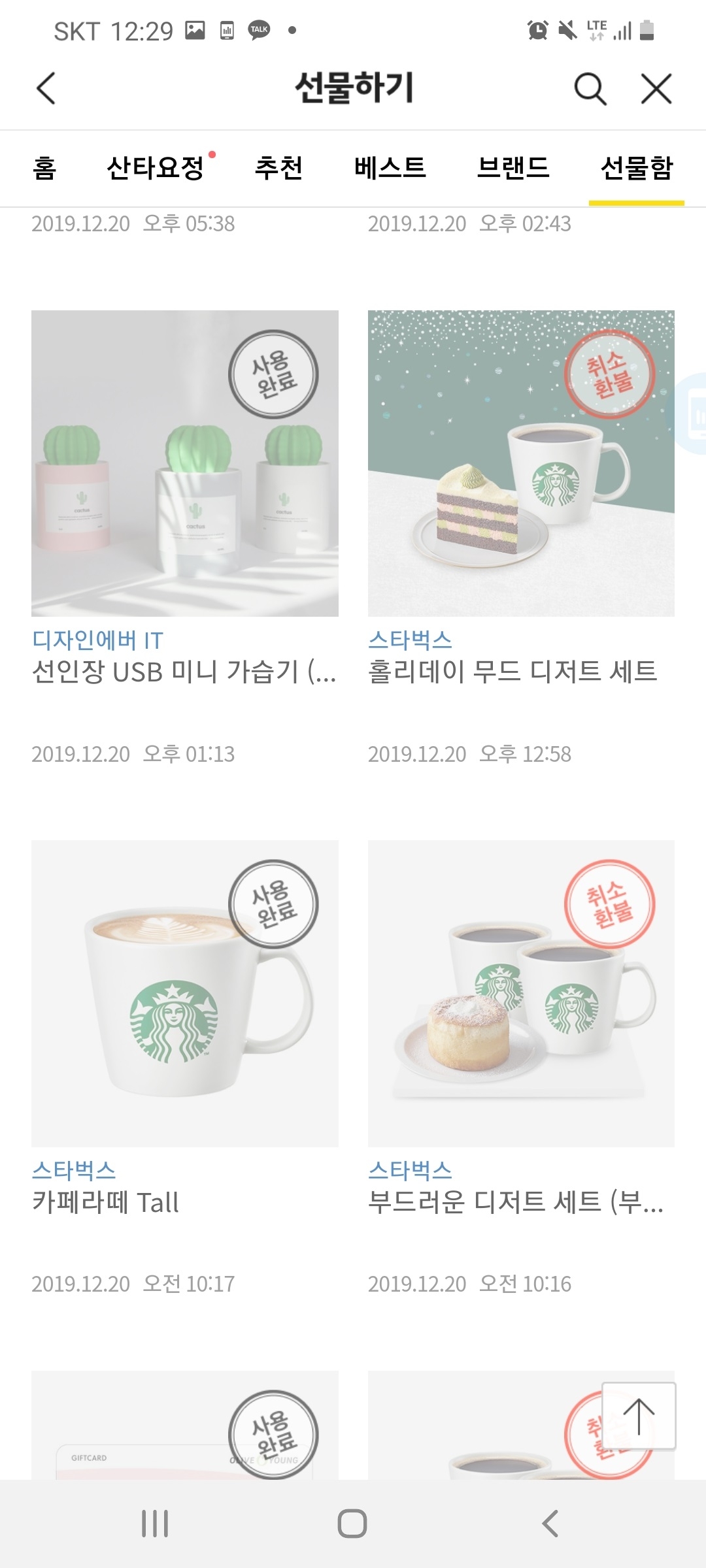Viewport: 706px width, 1568px height.
Task: Open the Olive Young gift card item
Action: [184, 1431]
